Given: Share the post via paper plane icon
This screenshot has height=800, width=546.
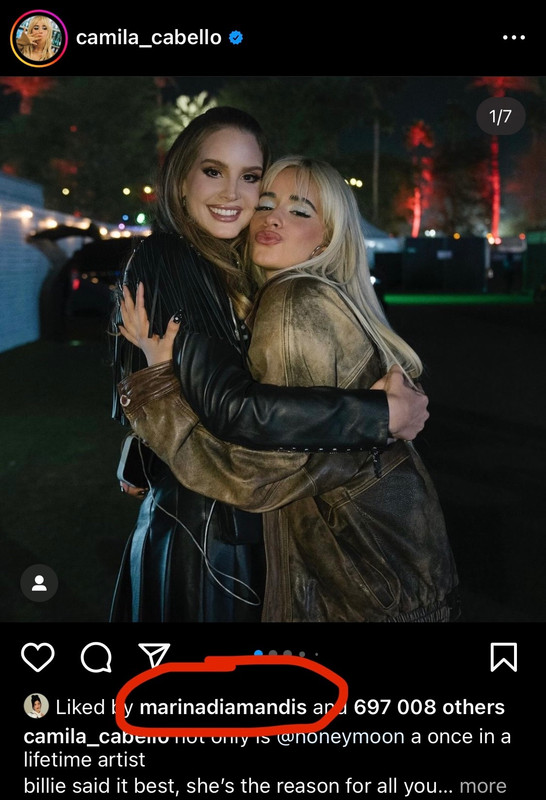Looking at the screenshot, I should 154,655.
